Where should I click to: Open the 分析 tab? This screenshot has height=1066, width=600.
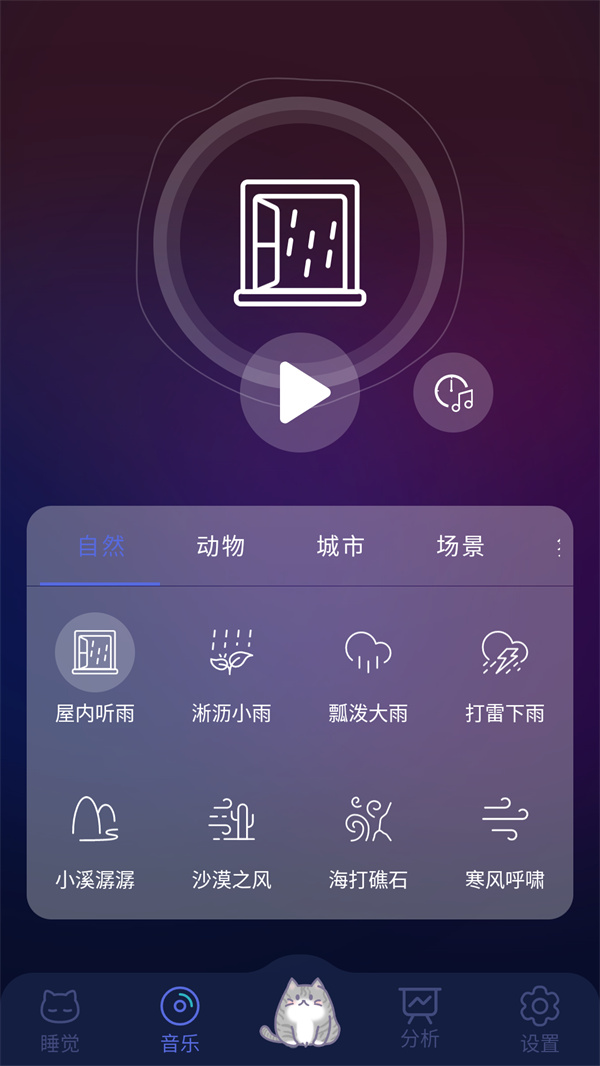pyautogui.click(x=420, y=1018)
